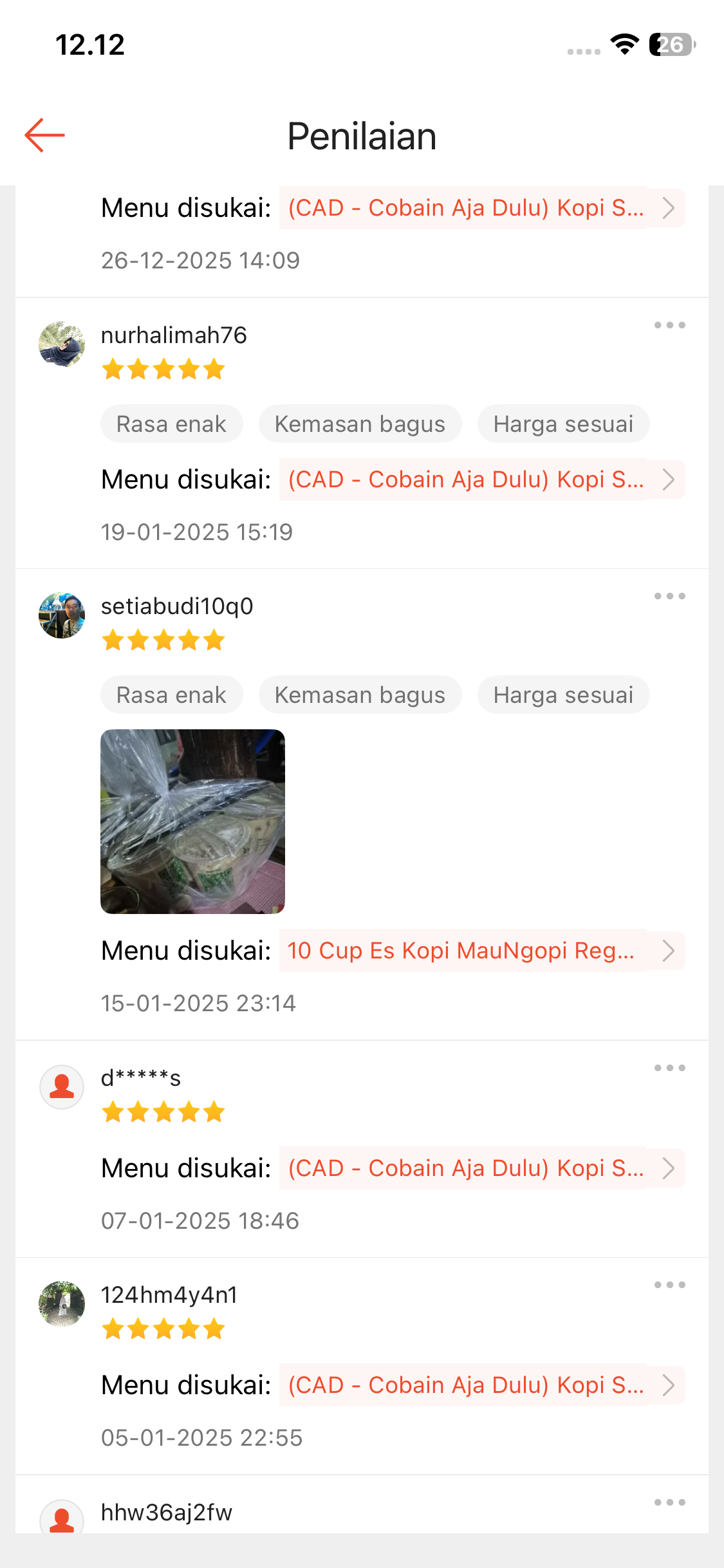The width and height of the screenshot is (724, 1568).
Task: Click username setiabudi10q0 to view profile
Action: 177,606
